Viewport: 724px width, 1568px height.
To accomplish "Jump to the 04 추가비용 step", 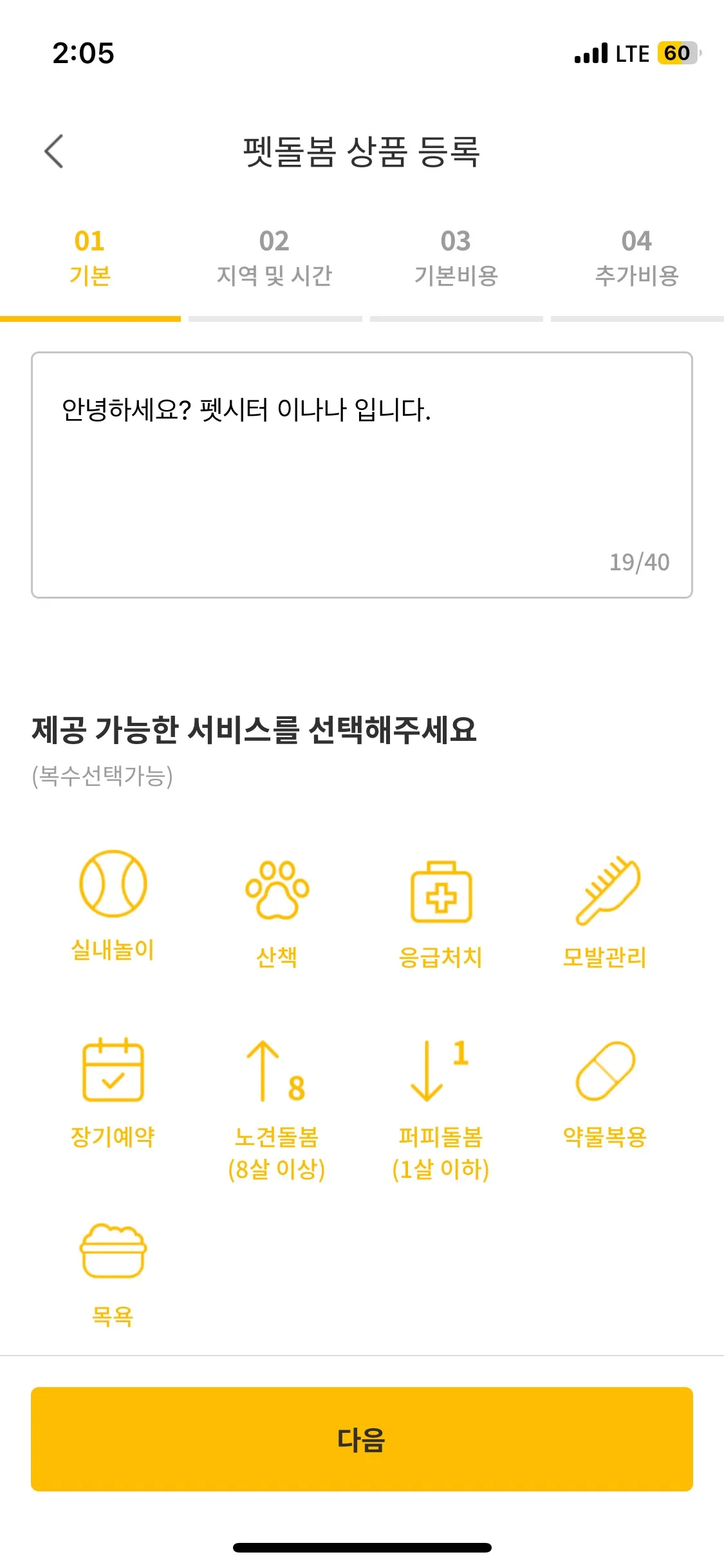I will pos(636,259).
